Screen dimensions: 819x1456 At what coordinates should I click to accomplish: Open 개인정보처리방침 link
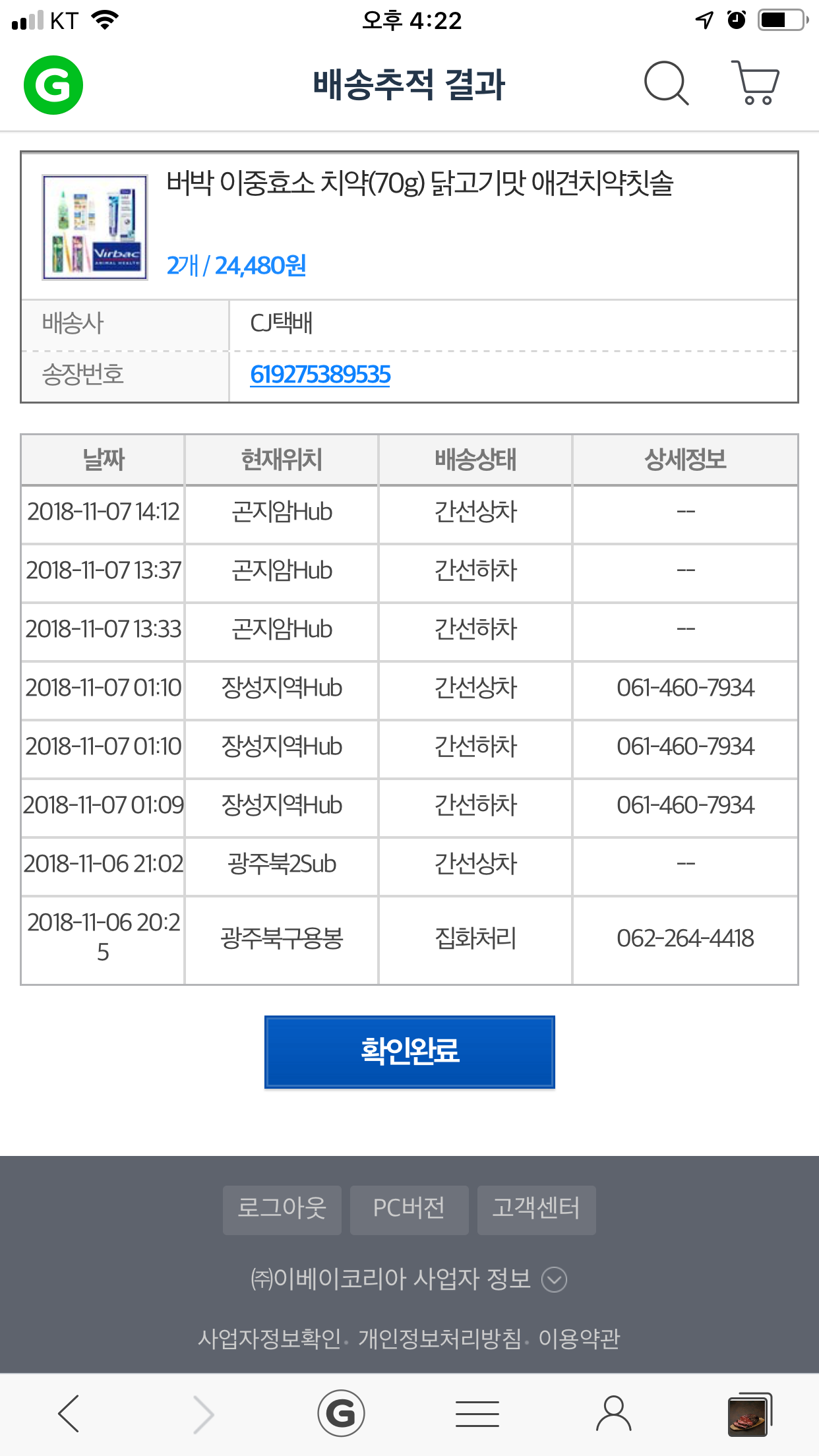[x=440, y=1339]
